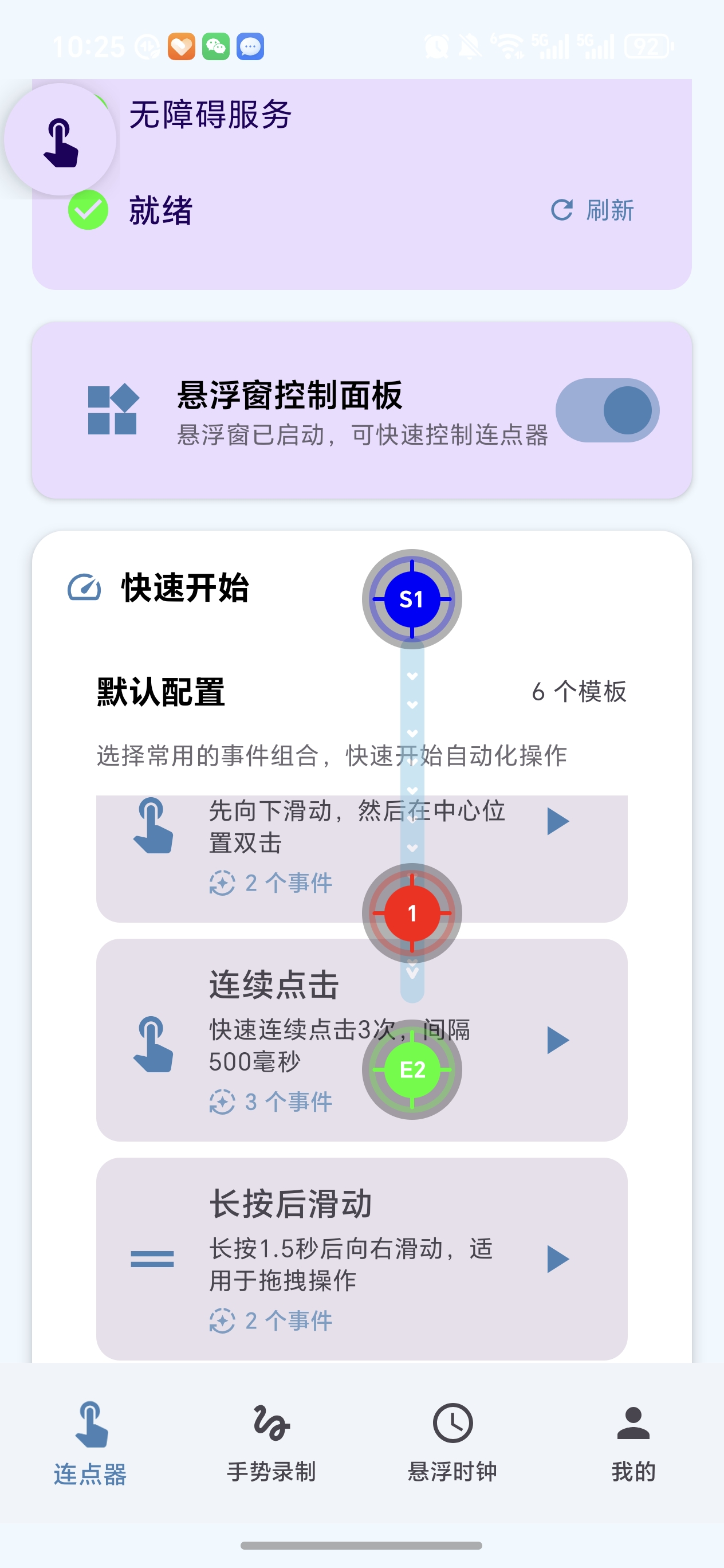Tap the floating auto-clicker finger bubble
724x1568 pixels.
click(60, 140)
